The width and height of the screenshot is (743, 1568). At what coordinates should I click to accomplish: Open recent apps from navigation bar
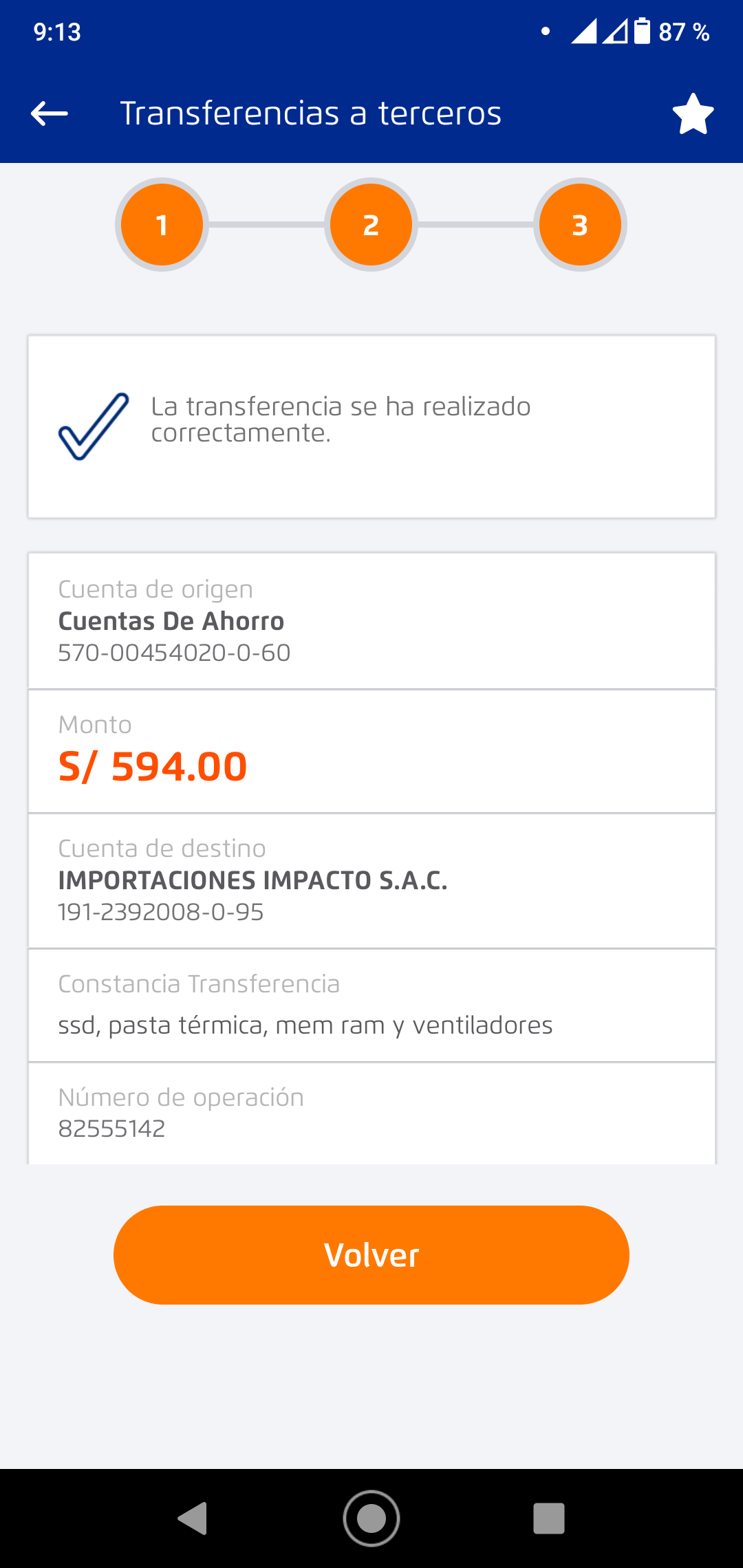(549, 1518)
